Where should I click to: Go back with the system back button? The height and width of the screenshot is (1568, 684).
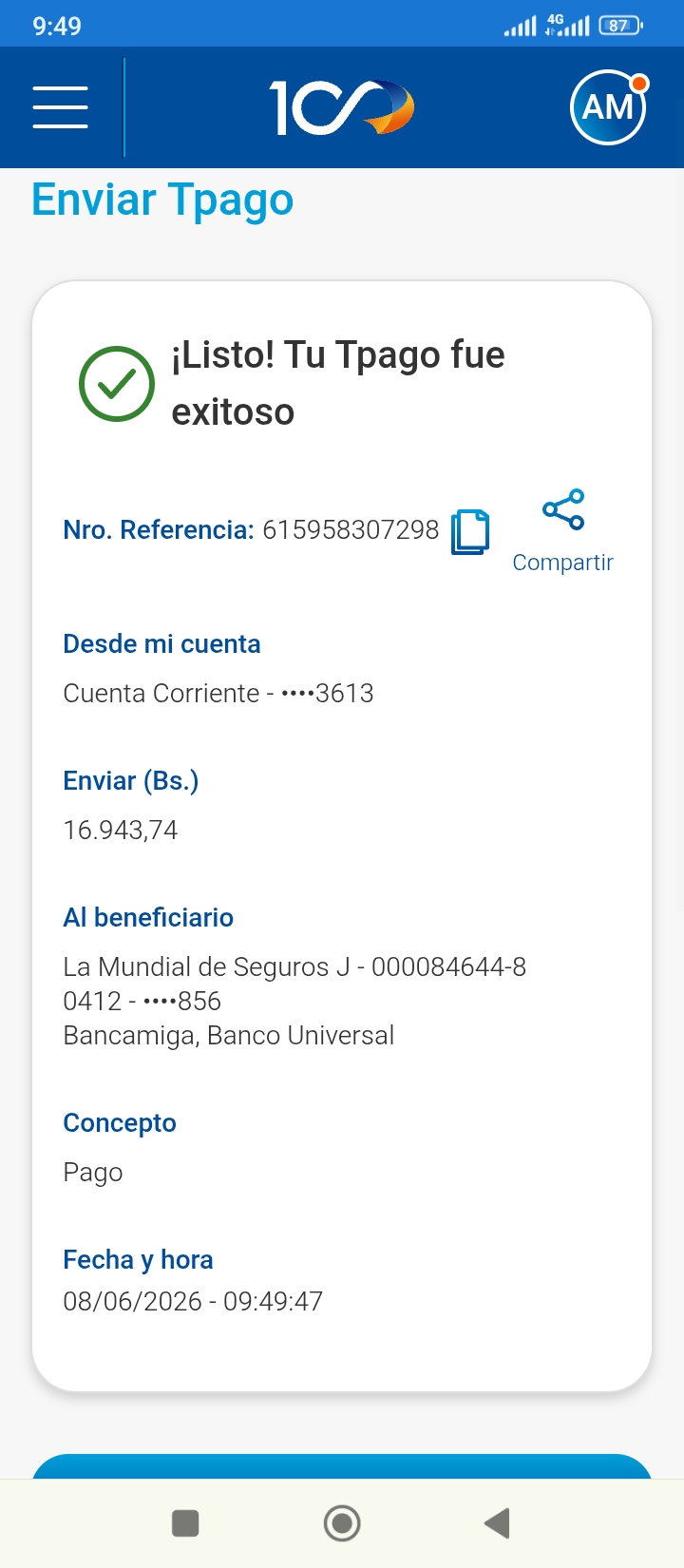[x=497, y=1523]
